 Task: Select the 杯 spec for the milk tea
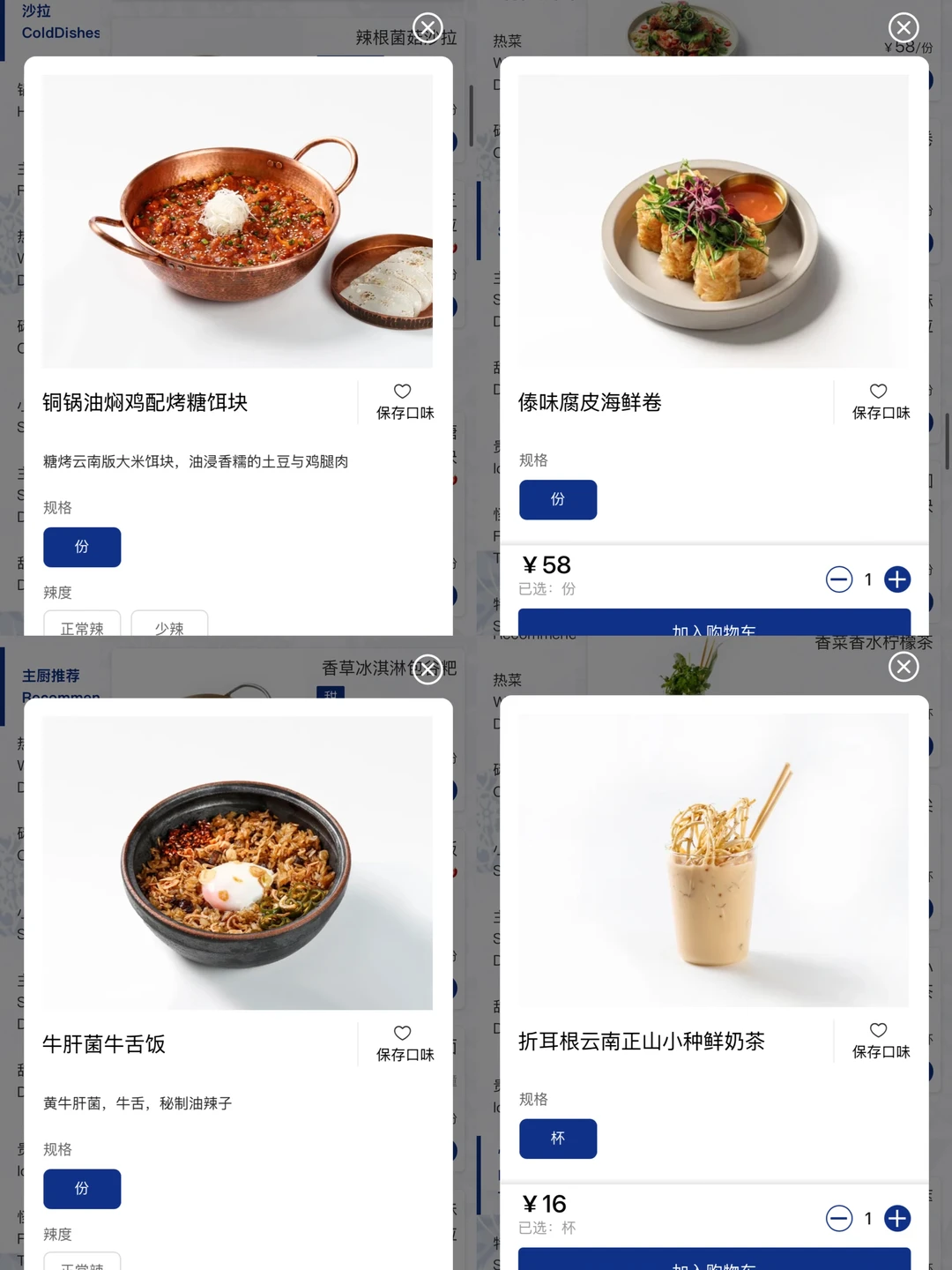[558, 1139]
